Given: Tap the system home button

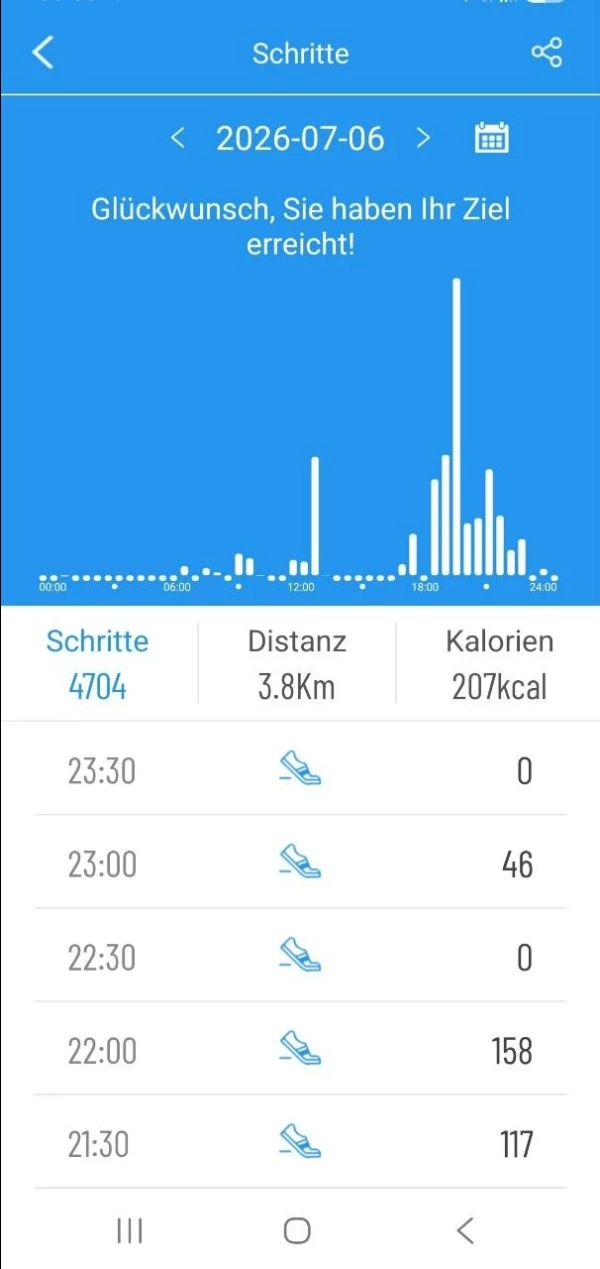Looking at the screenshot, I should click(x=297, y=1231).
